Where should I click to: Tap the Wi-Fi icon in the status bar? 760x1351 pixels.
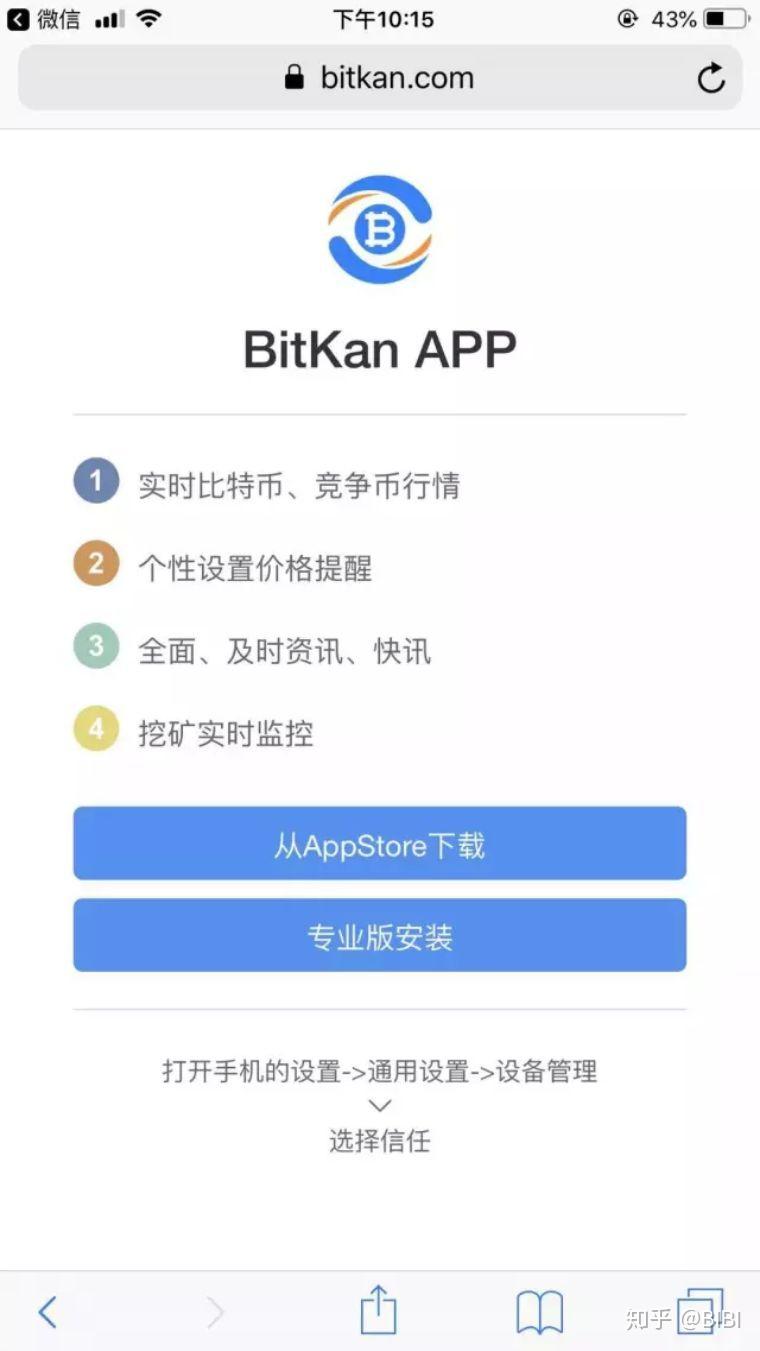click(146, 17)
